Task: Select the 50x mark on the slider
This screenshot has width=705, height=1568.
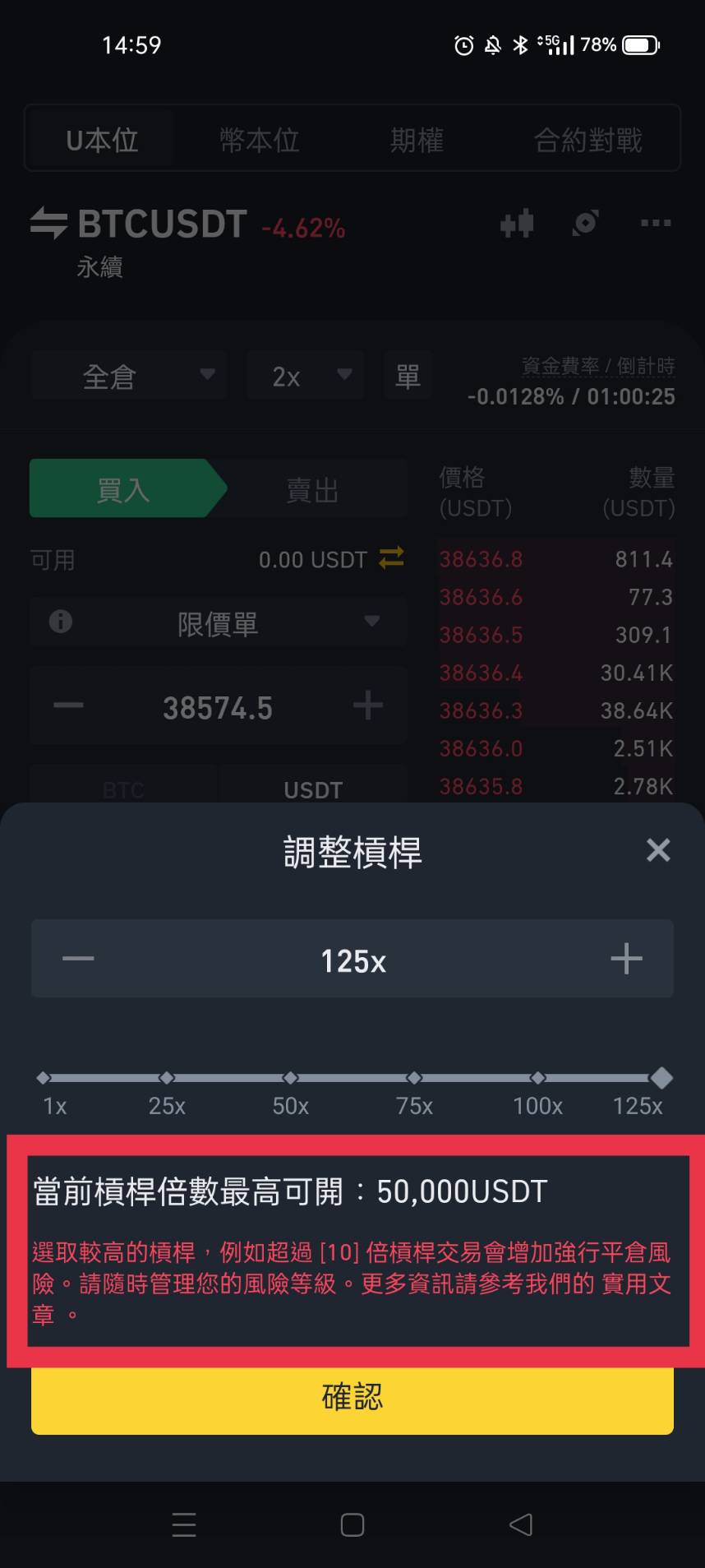Action: click(290, 1078)
